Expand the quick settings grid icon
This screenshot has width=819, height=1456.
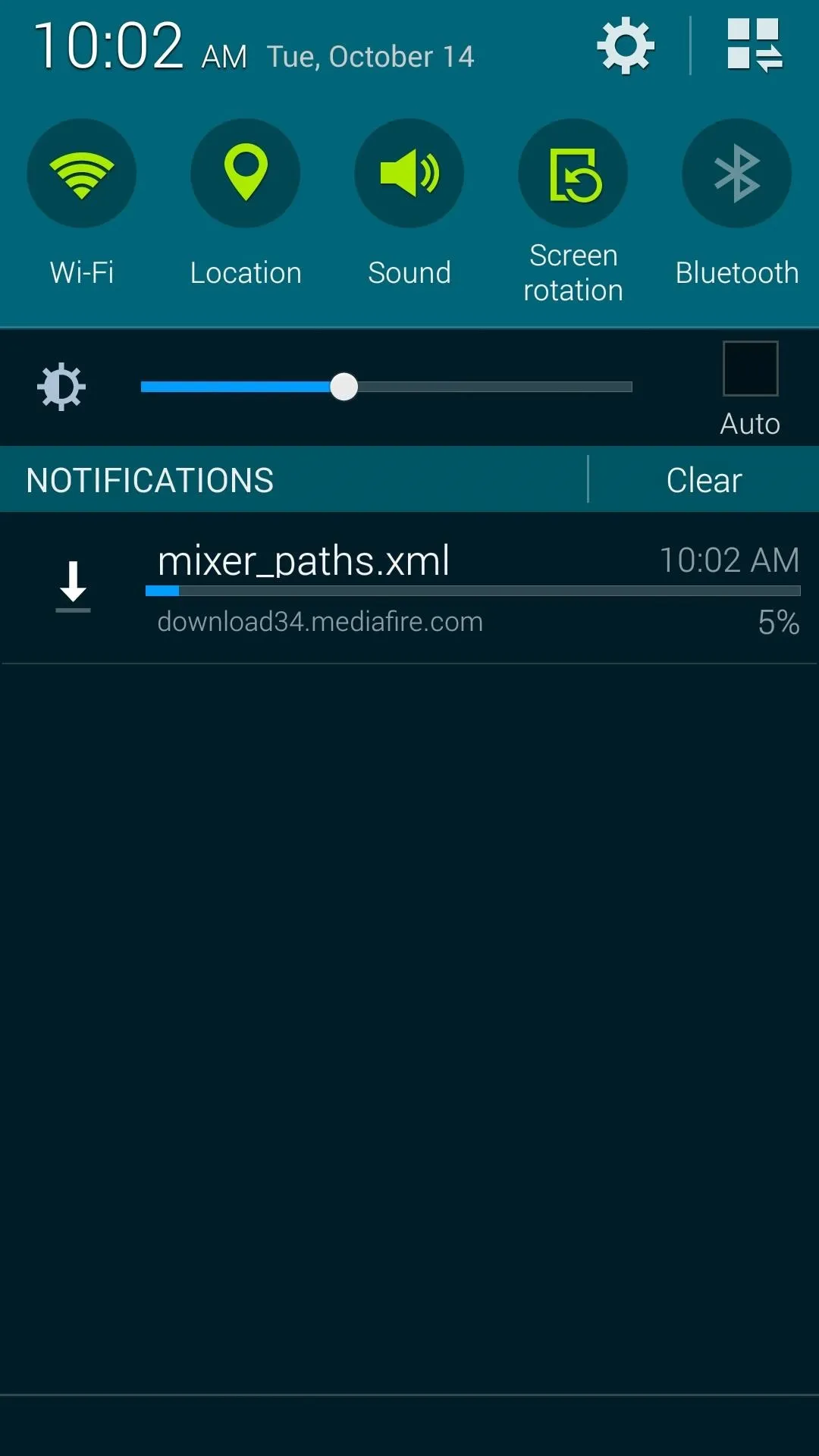[x=755, y=45]
